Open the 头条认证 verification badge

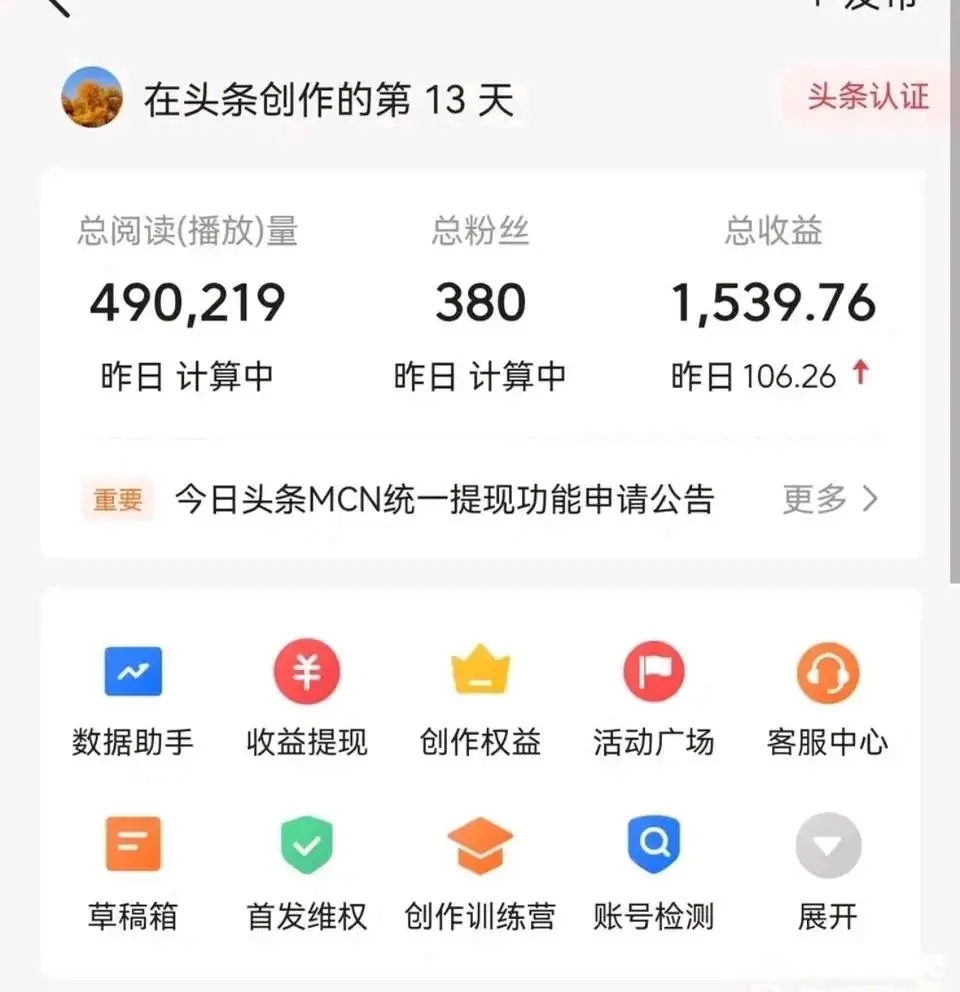[x=867, y=97]
